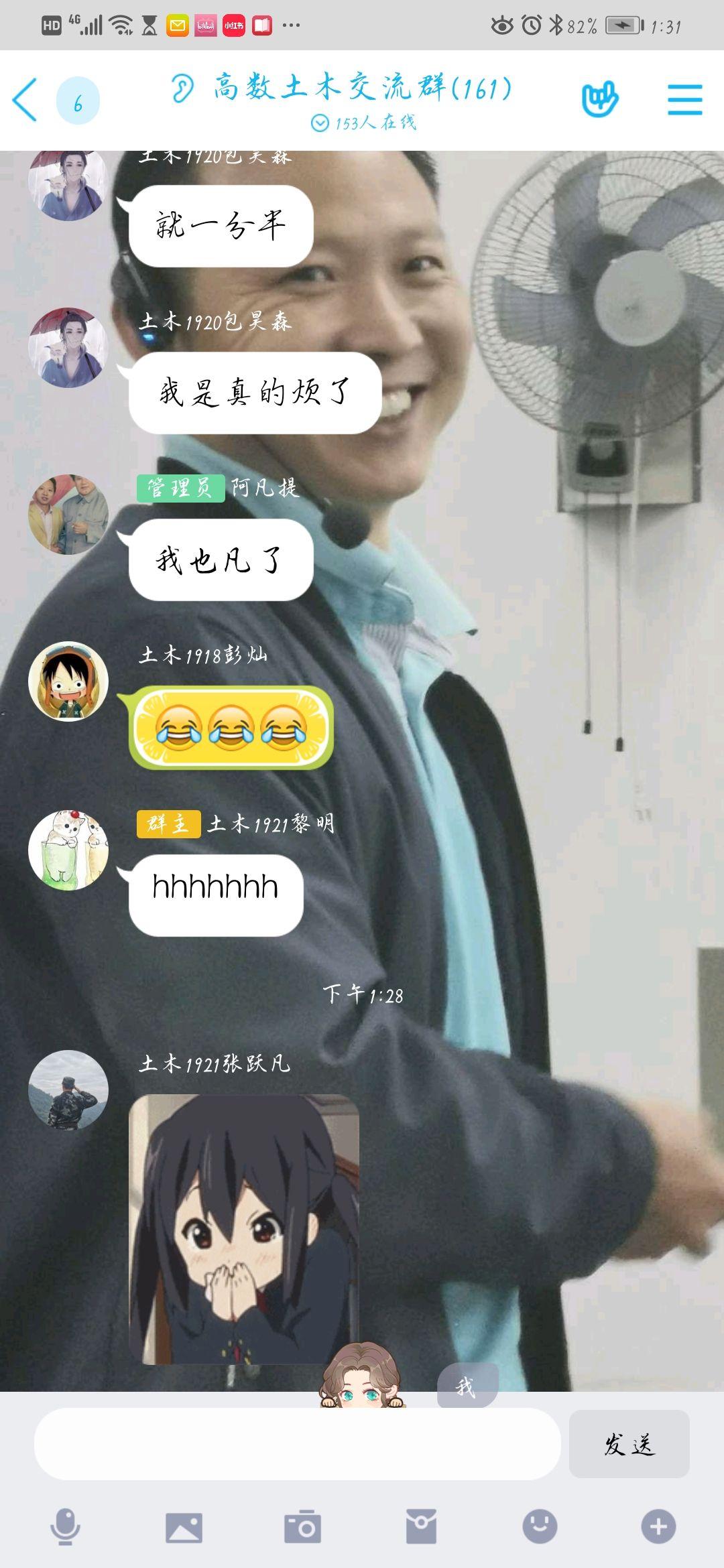View the anime image sent by 土木1921张跃凡

coord(244,1230)
